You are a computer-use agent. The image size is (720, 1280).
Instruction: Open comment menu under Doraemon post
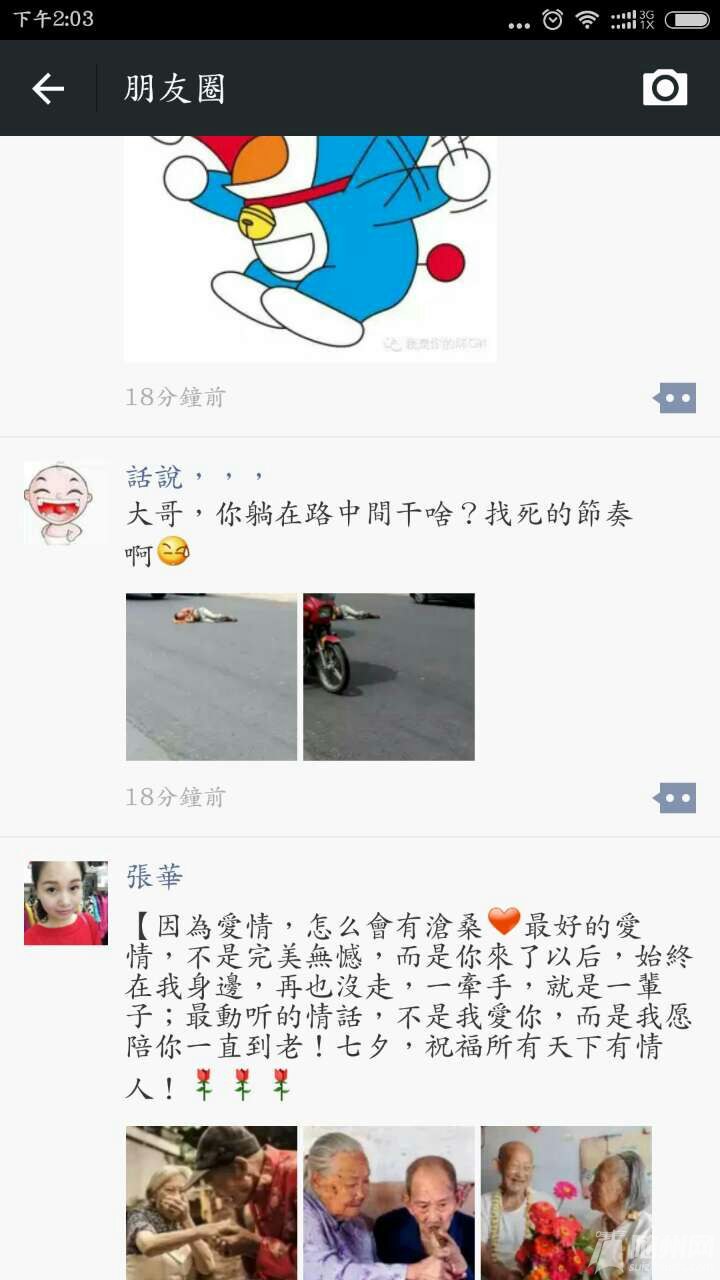(676, 398)
